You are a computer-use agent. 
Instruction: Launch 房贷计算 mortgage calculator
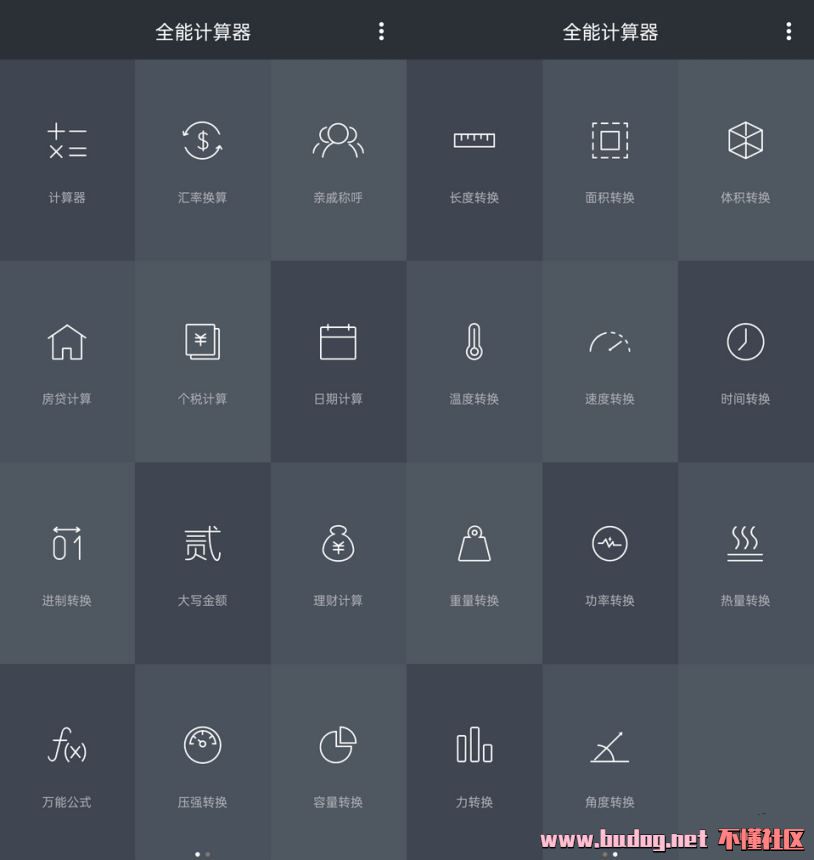(67, 361)
